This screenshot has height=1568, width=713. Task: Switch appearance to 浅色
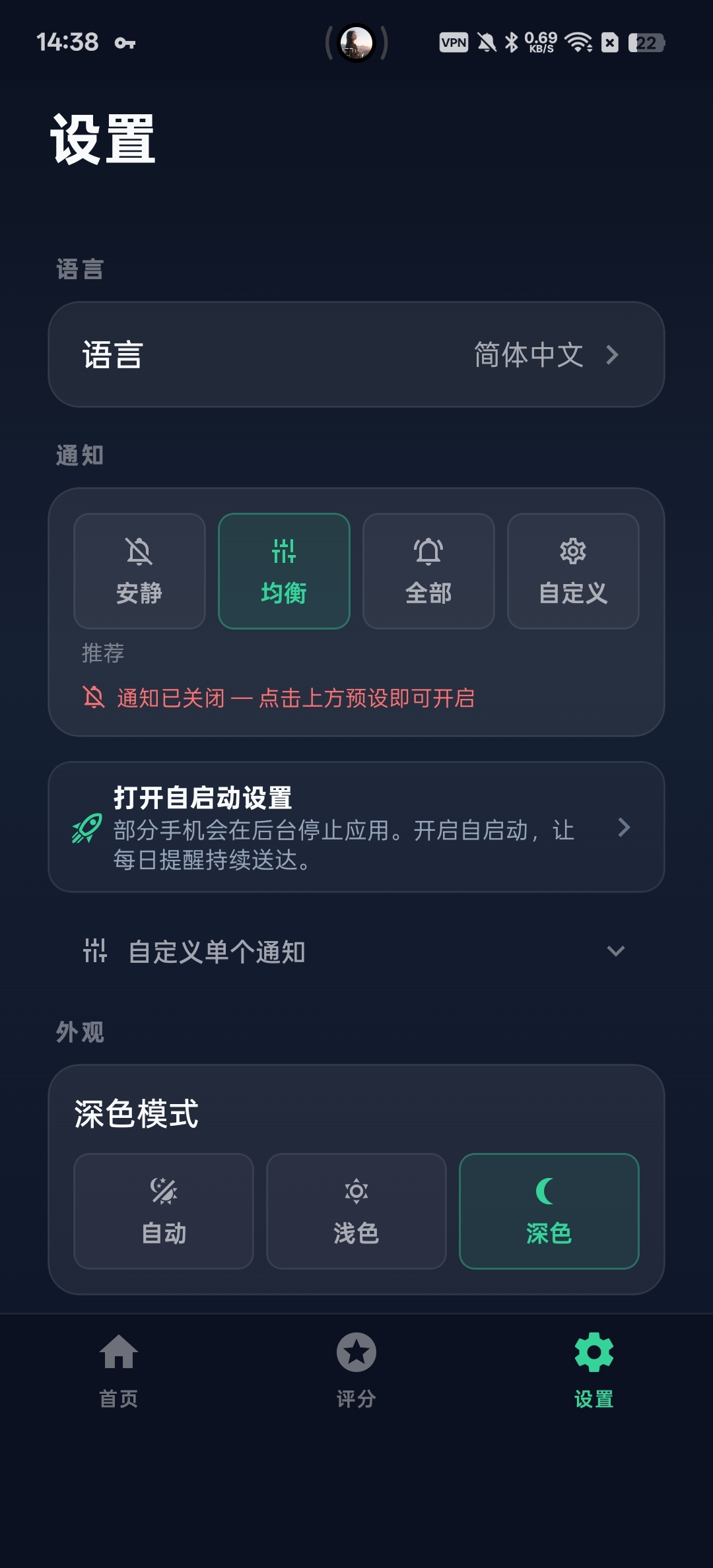pos(356,1211)
